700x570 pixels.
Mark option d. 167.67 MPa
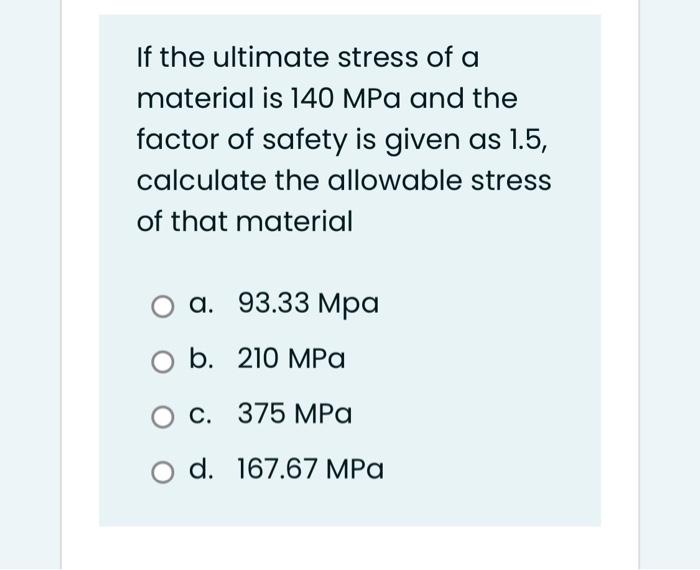coord(163,470)
